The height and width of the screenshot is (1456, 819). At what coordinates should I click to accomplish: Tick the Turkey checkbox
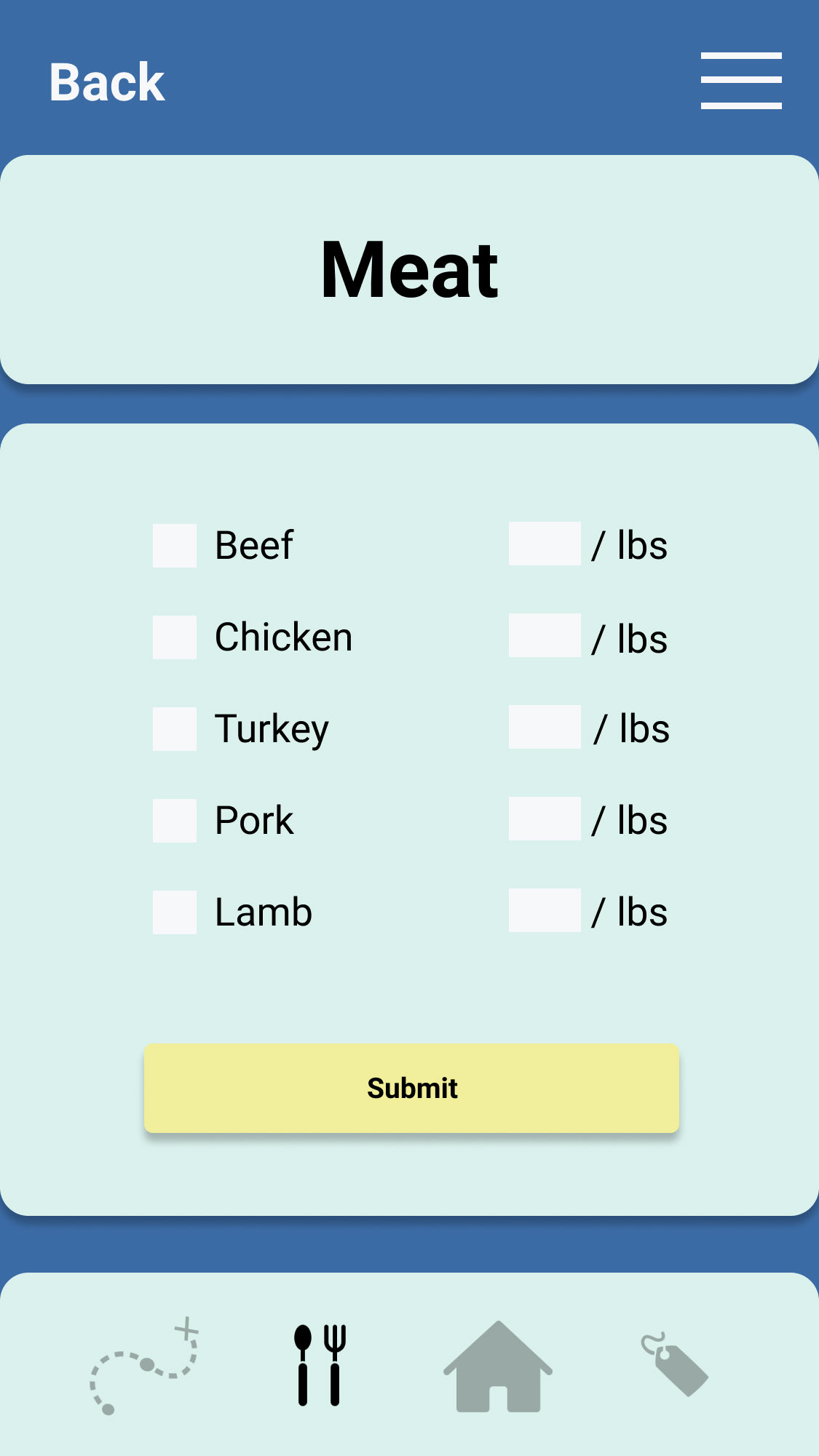[175, 729]
